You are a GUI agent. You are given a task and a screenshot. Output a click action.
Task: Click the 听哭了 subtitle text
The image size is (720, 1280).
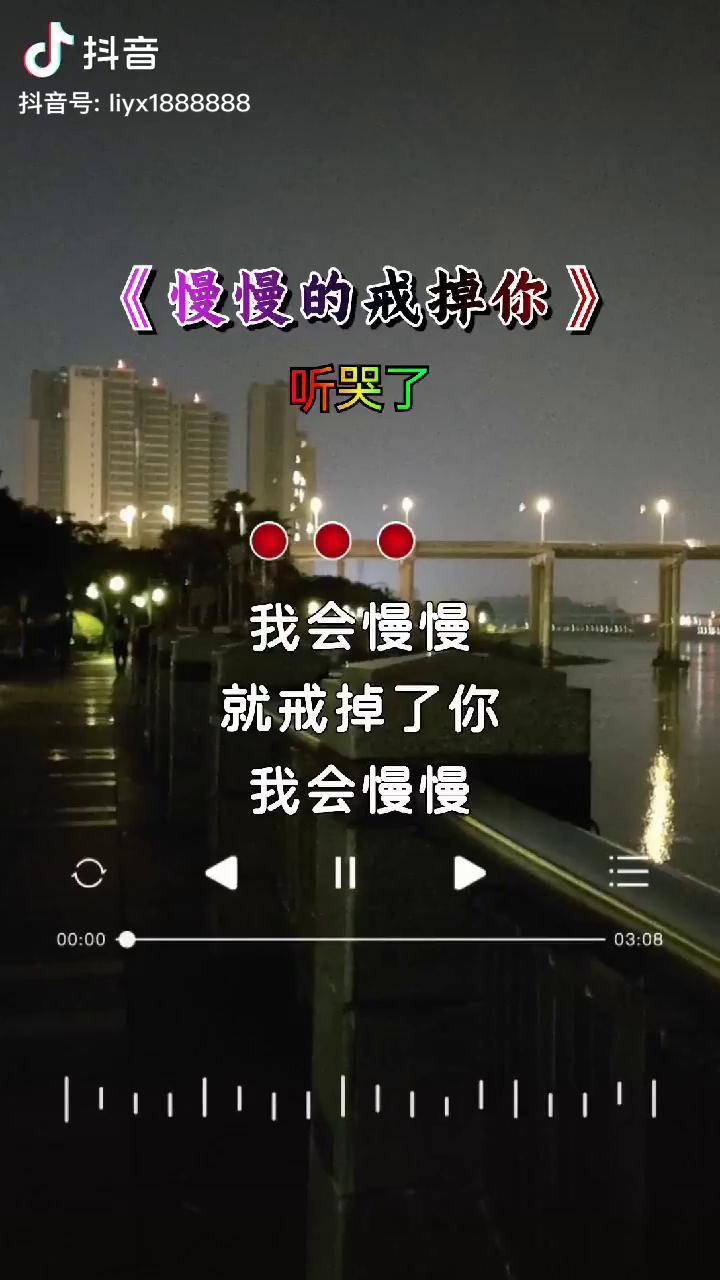tap(360, 388)
